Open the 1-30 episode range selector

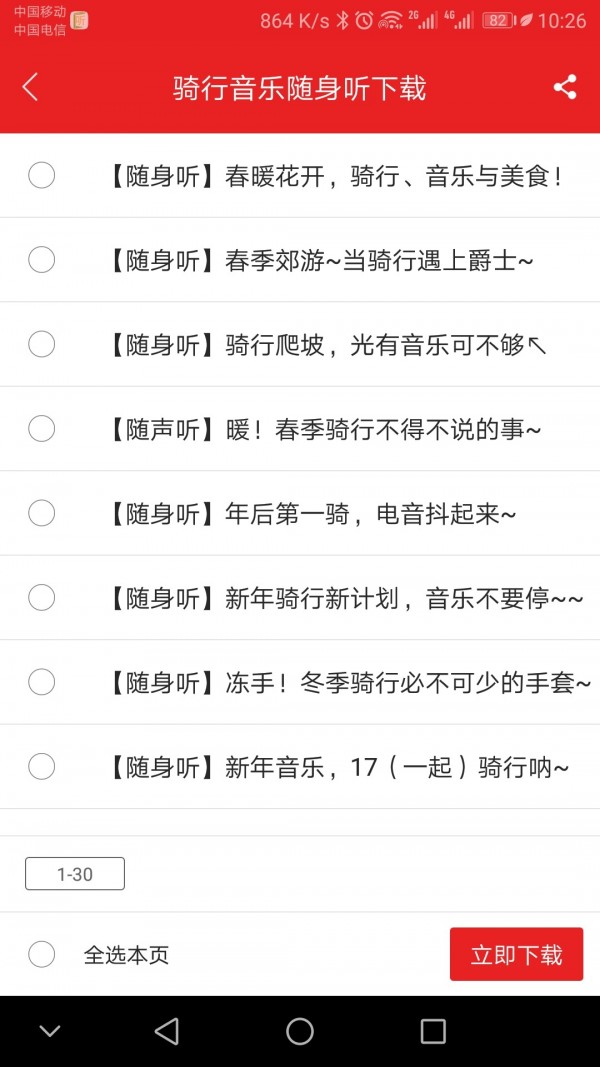click(75, 874)
